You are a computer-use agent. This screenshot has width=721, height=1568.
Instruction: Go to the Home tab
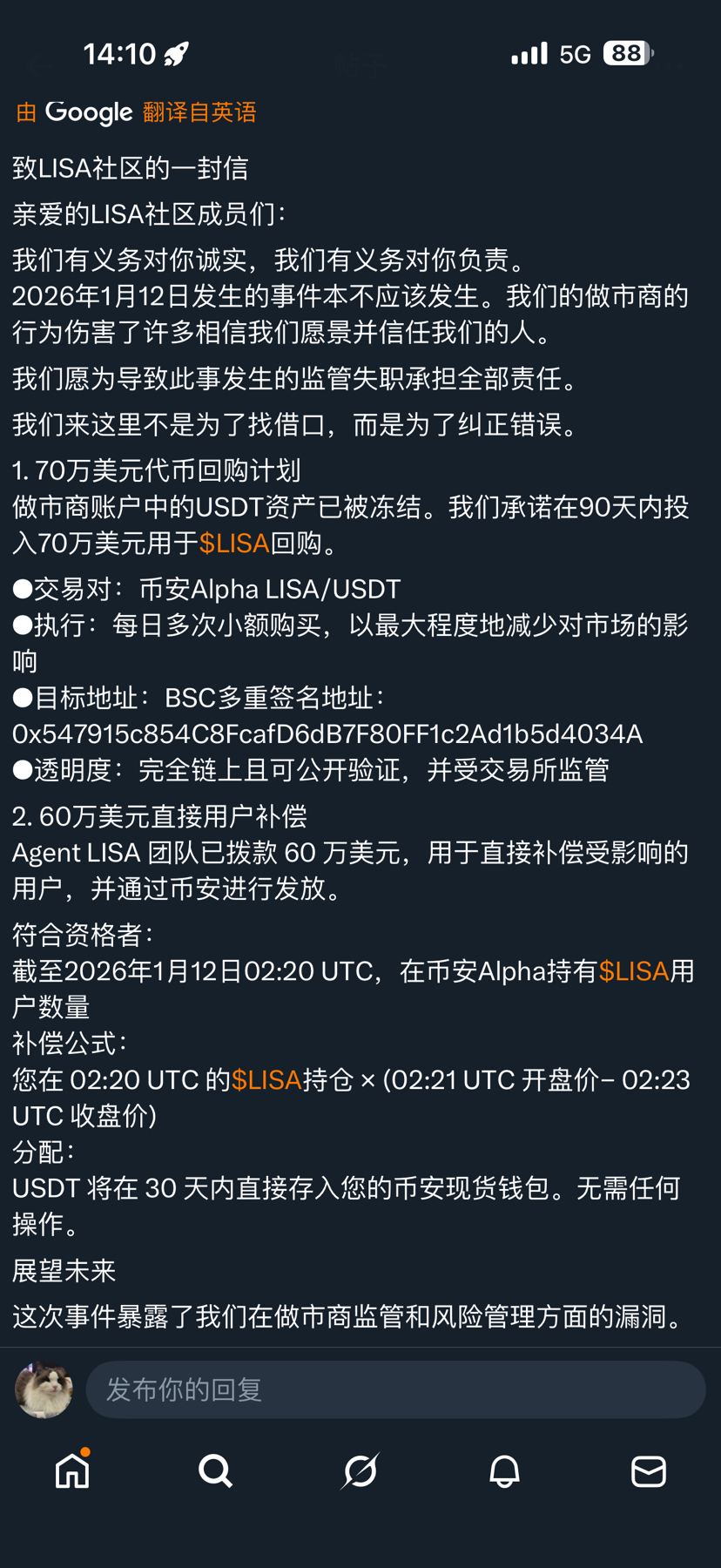click(x=72, y=1471)
